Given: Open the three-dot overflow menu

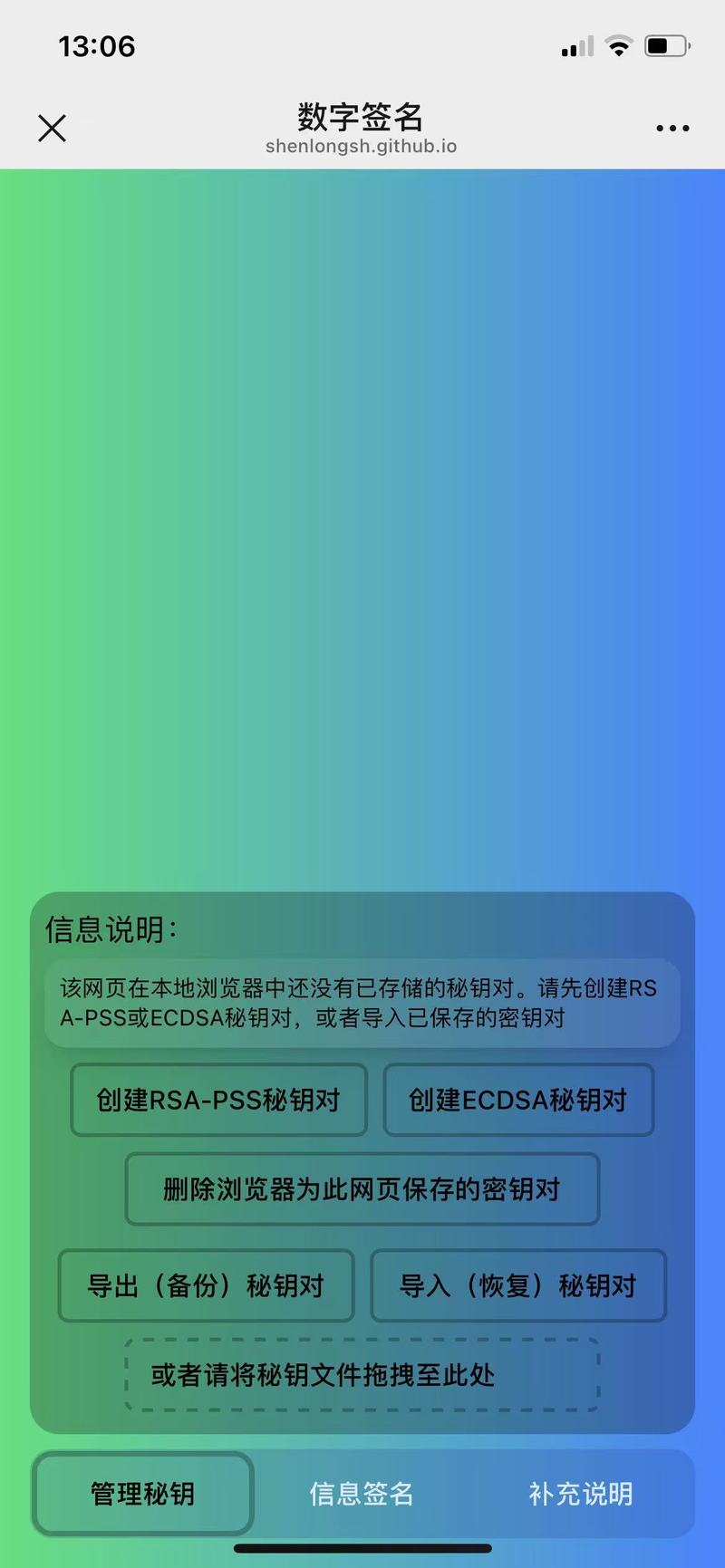Looking at the screenshot, I should [x=672, y=129].
